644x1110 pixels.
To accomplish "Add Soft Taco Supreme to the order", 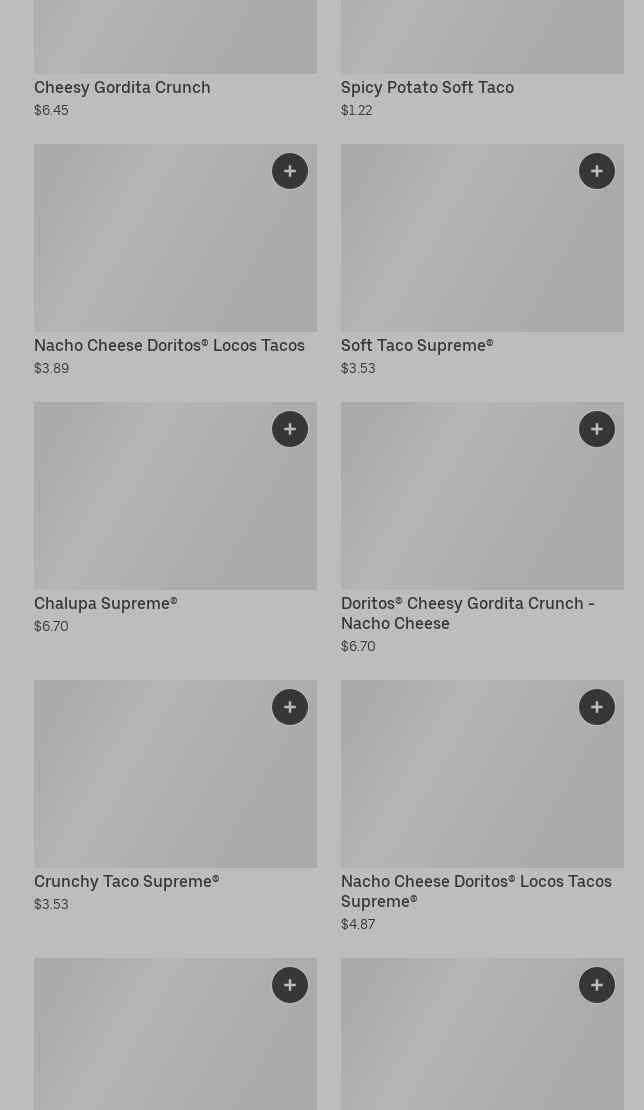I will (597, 171).
